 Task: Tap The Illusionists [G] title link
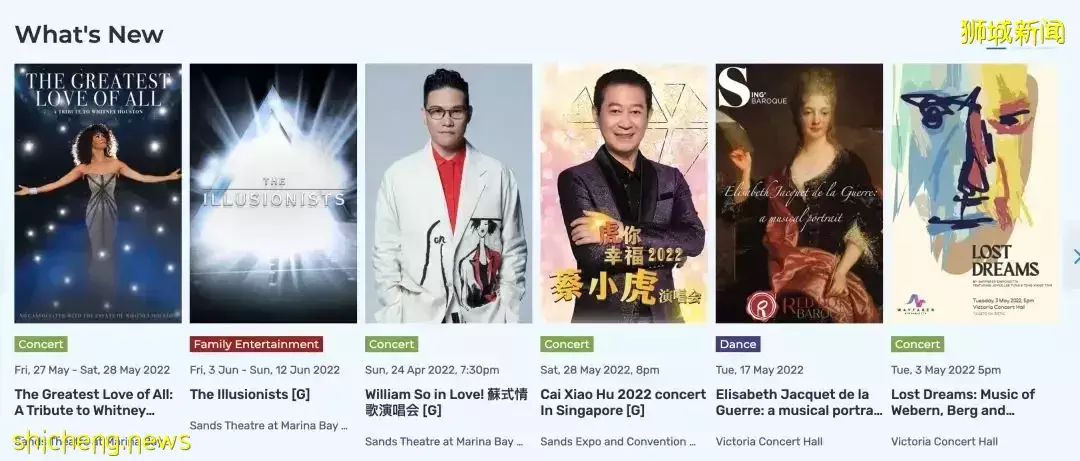(250, 395)
